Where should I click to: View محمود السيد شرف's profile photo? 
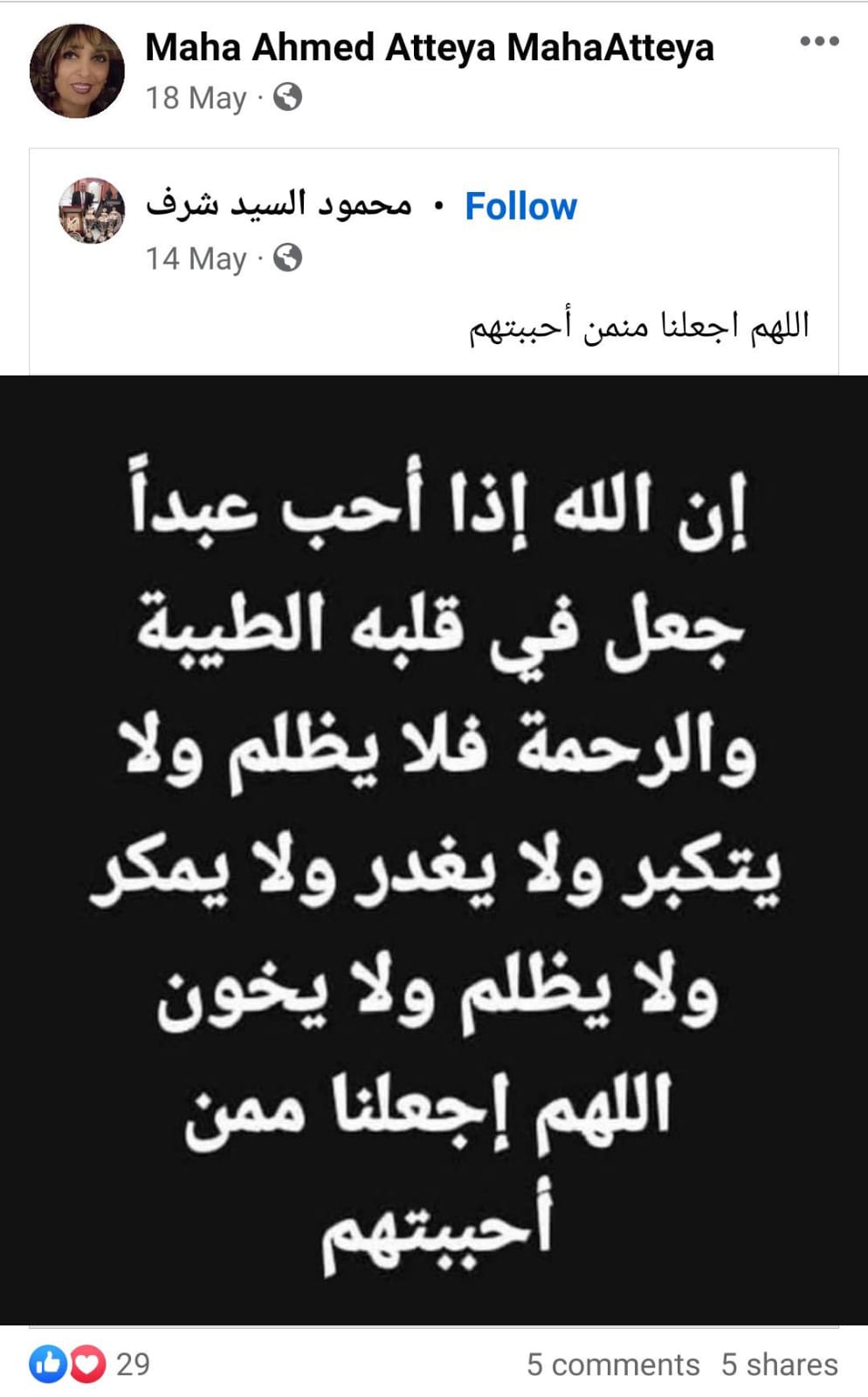pyautogui.click(x=92, y=210)
